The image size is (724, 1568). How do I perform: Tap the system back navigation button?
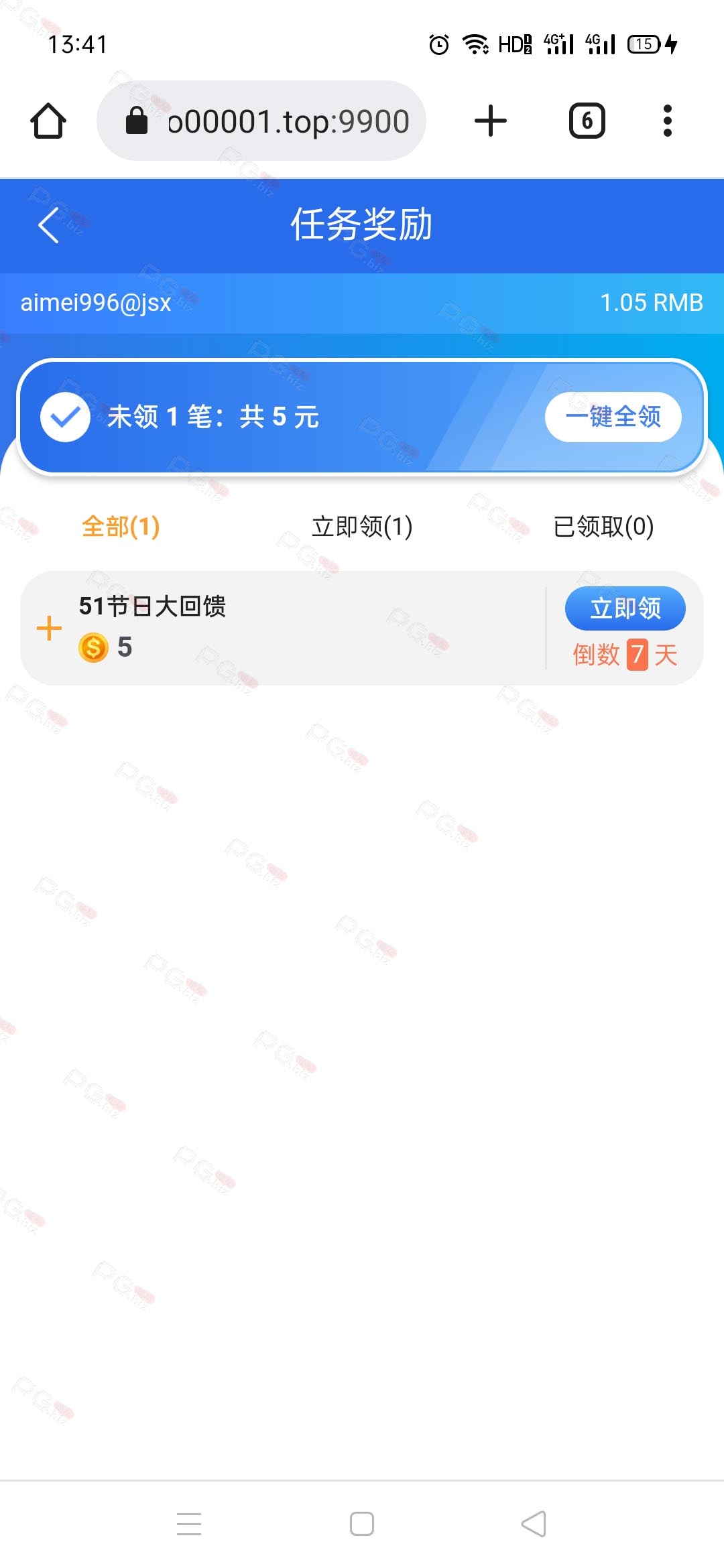[x=534, y=1524]
